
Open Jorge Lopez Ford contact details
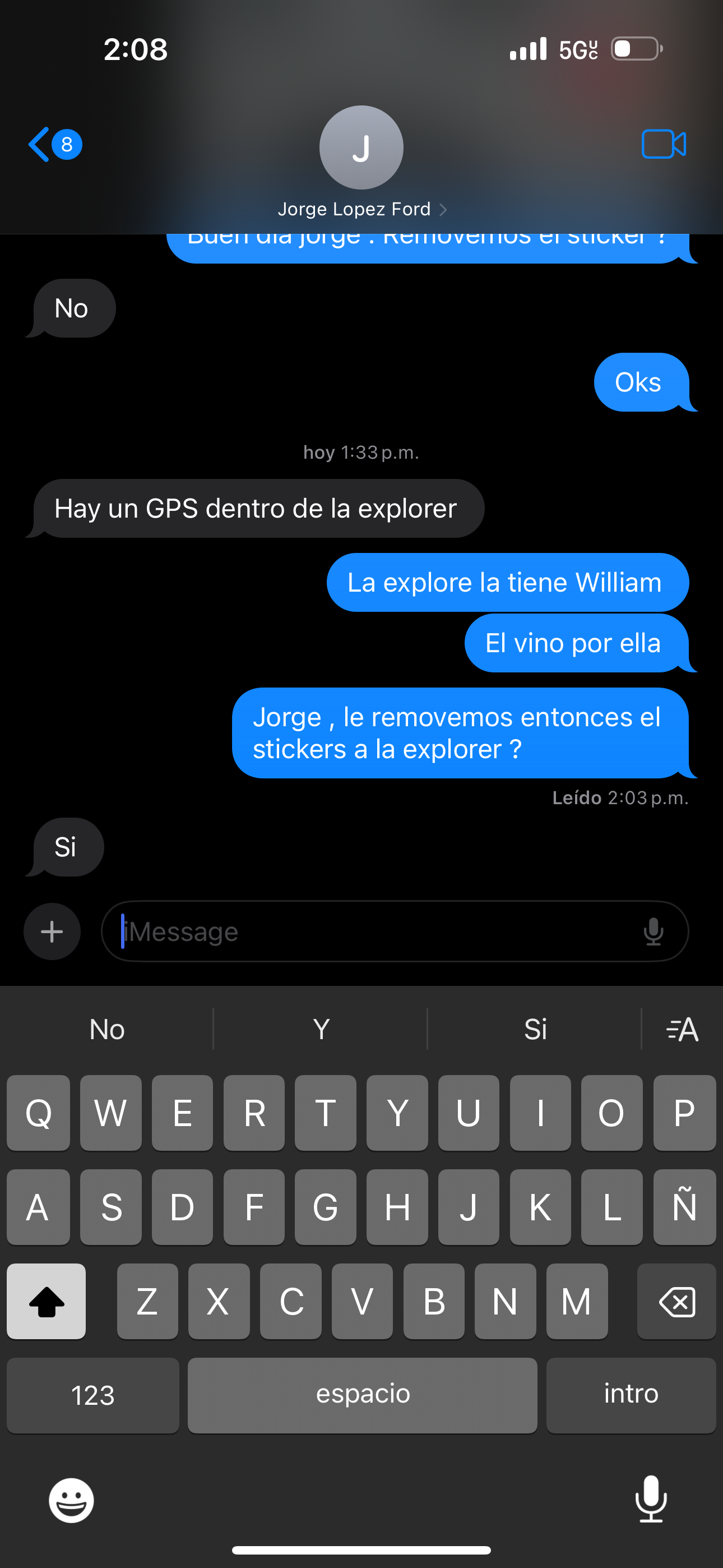point(361,209)
